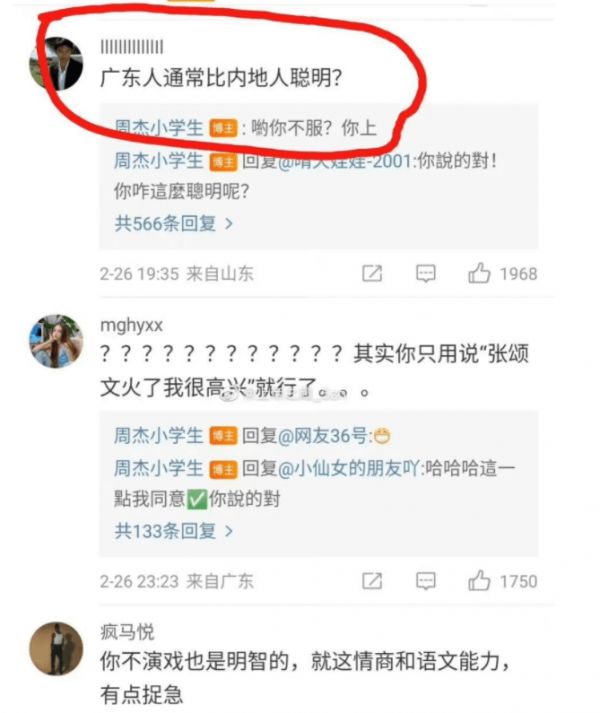Expand the 566 replies thread
The height and width of the screenshot is (713, 600).
(174, 224)
